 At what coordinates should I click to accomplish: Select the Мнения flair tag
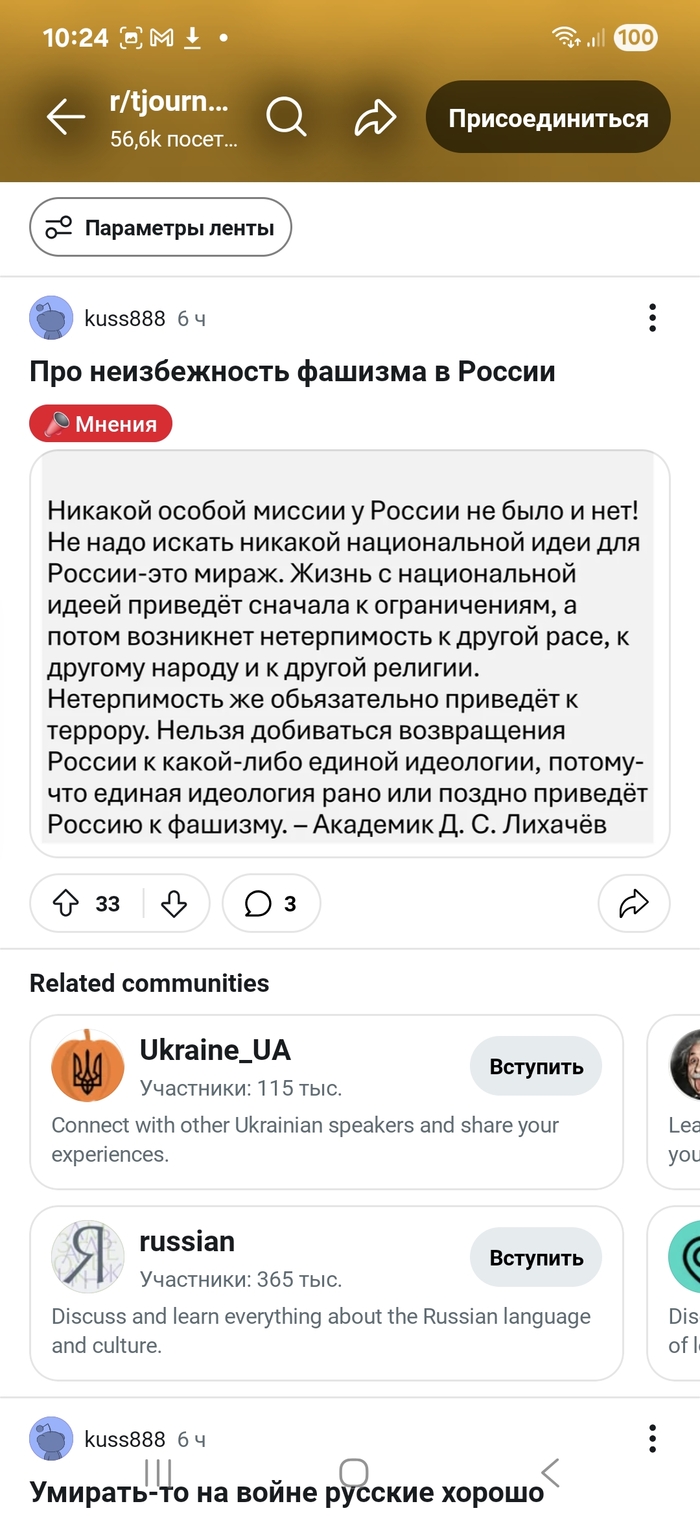(101, 424)
